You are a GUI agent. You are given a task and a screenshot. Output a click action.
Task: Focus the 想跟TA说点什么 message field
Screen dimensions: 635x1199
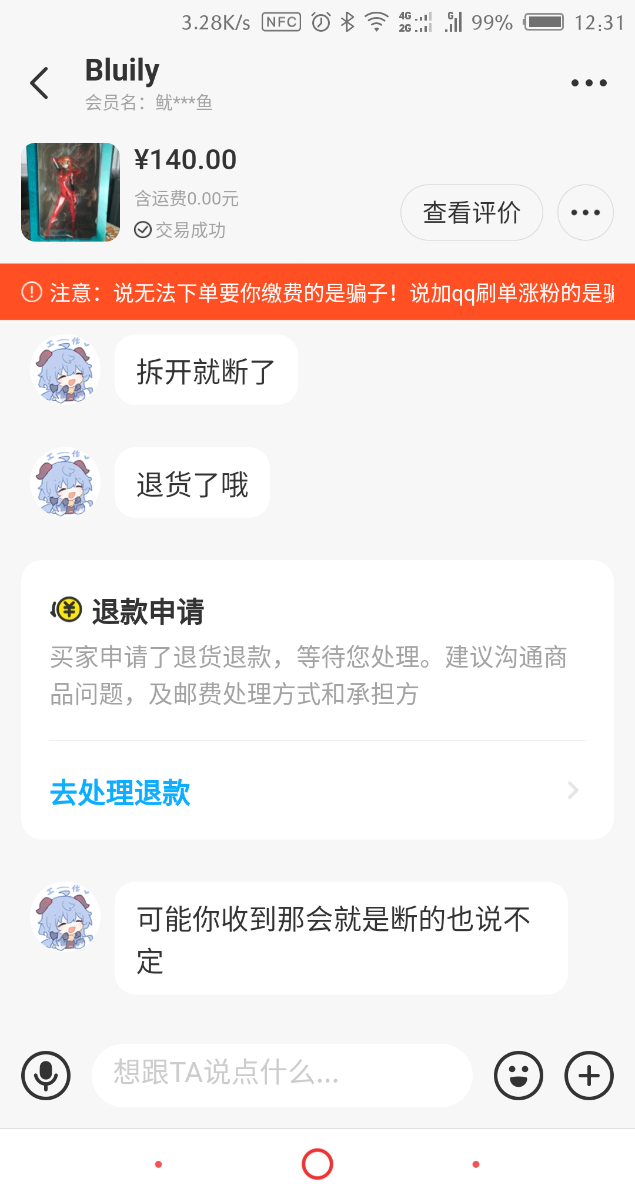pos(281,1075)
